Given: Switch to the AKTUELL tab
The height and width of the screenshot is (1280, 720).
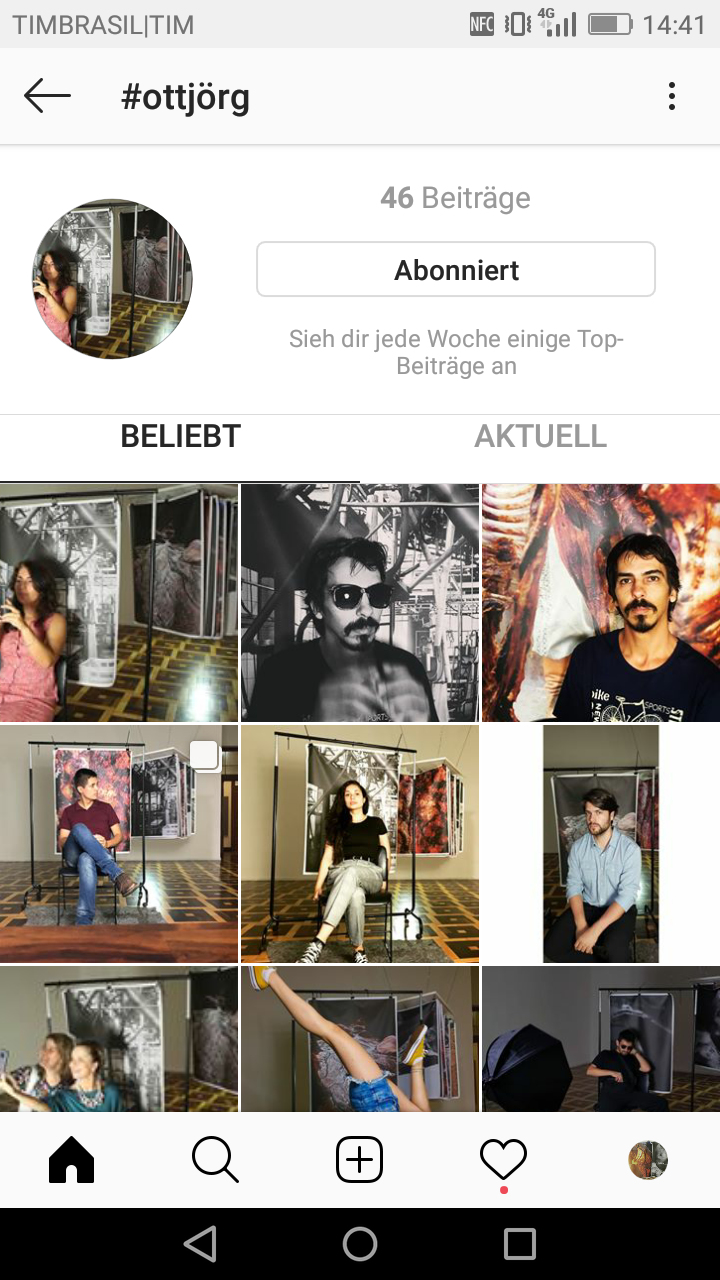Looking at the screenshot, I should (540, 437).
